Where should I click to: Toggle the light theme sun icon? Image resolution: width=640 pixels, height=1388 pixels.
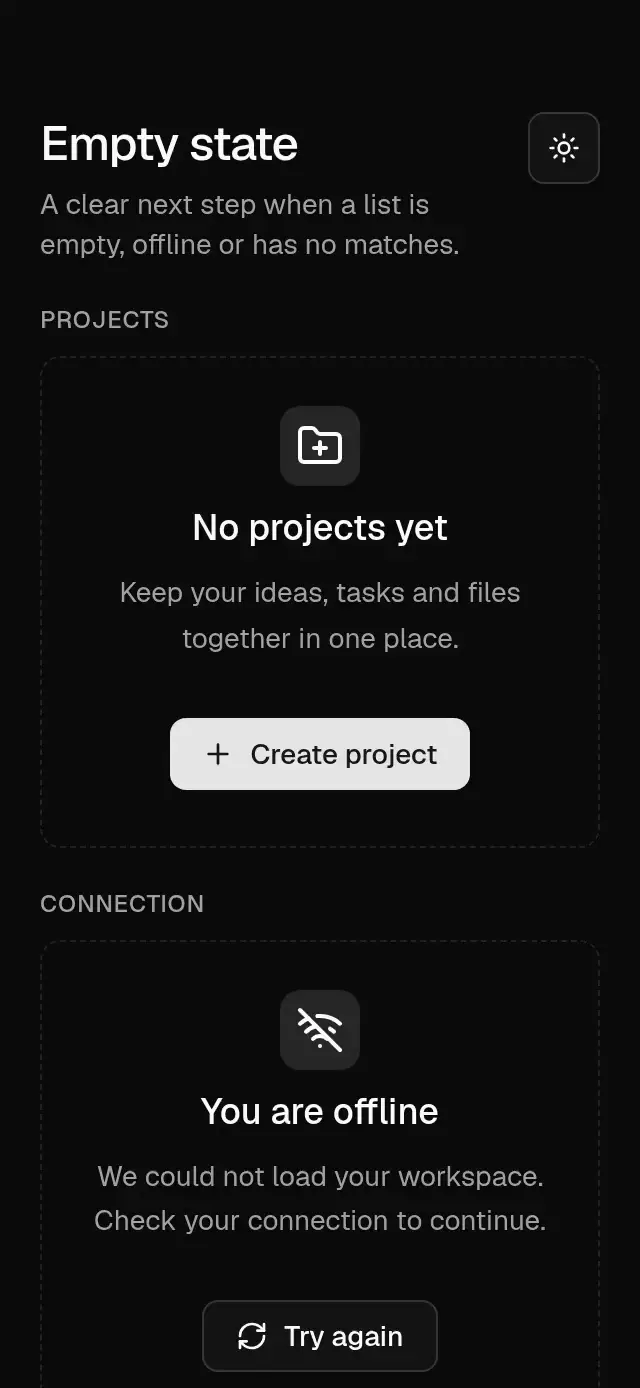tap(564, 148)
